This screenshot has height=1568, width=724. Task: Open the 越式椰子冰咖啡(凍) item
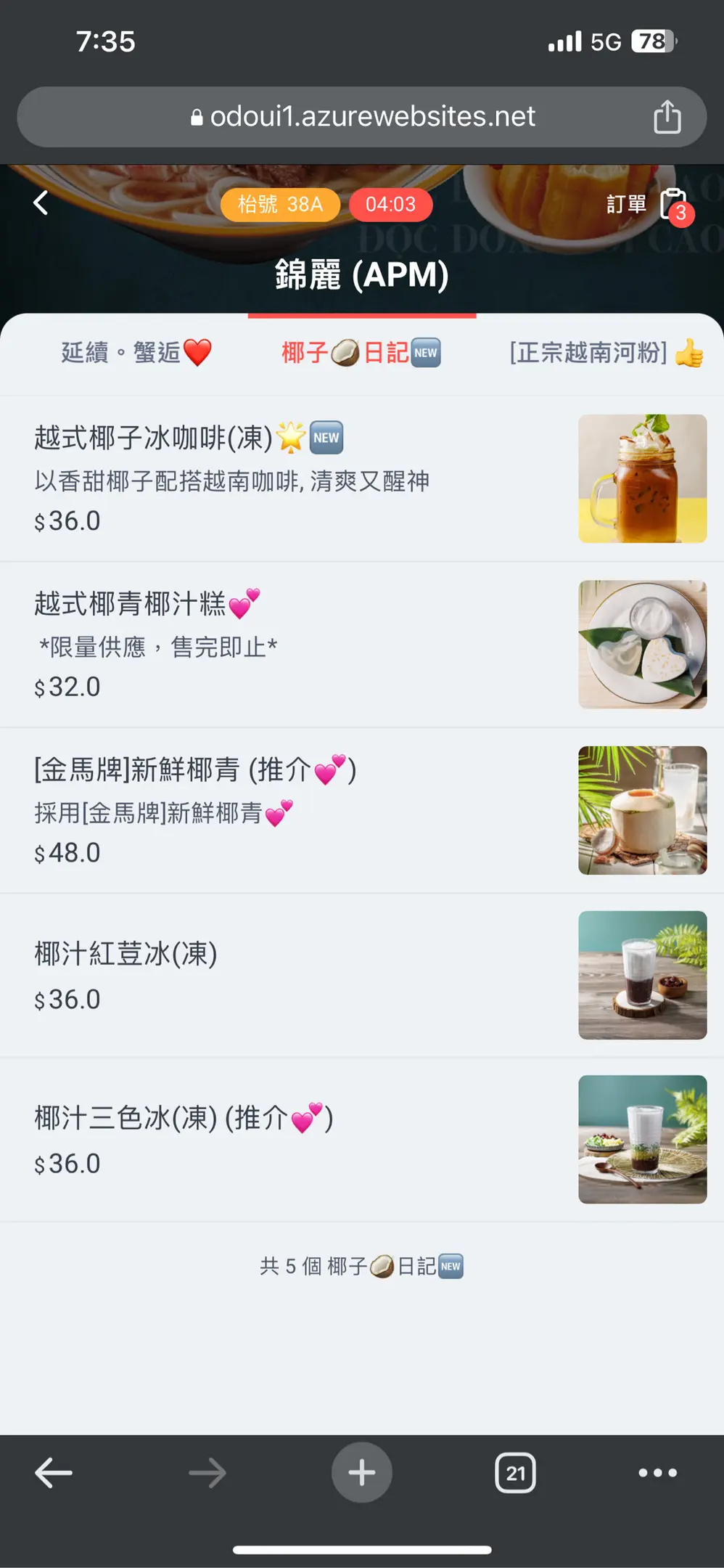(x=290, y=478)
